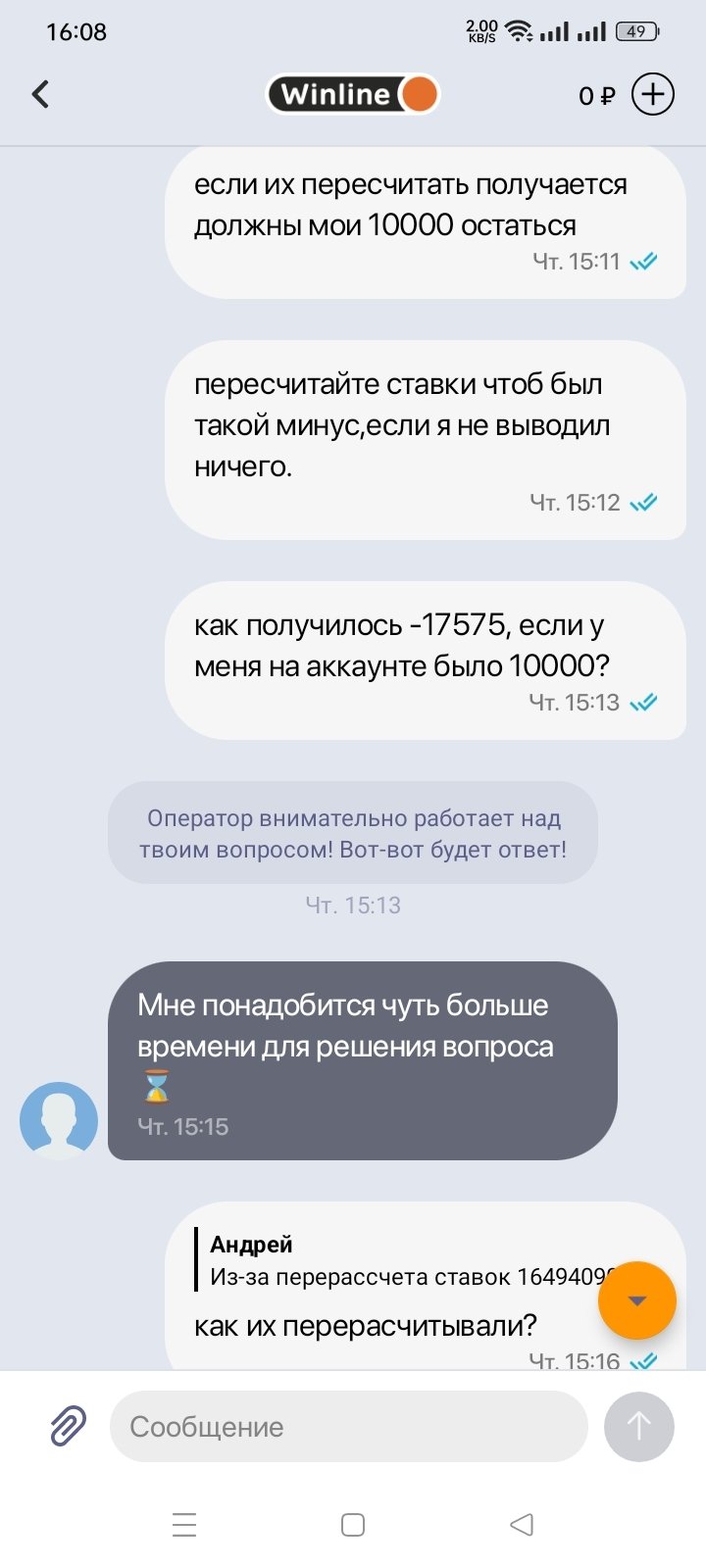Open the paperclip attachment icon
The height and width of the screenshot is (1568, 706).
[68, 1426]
